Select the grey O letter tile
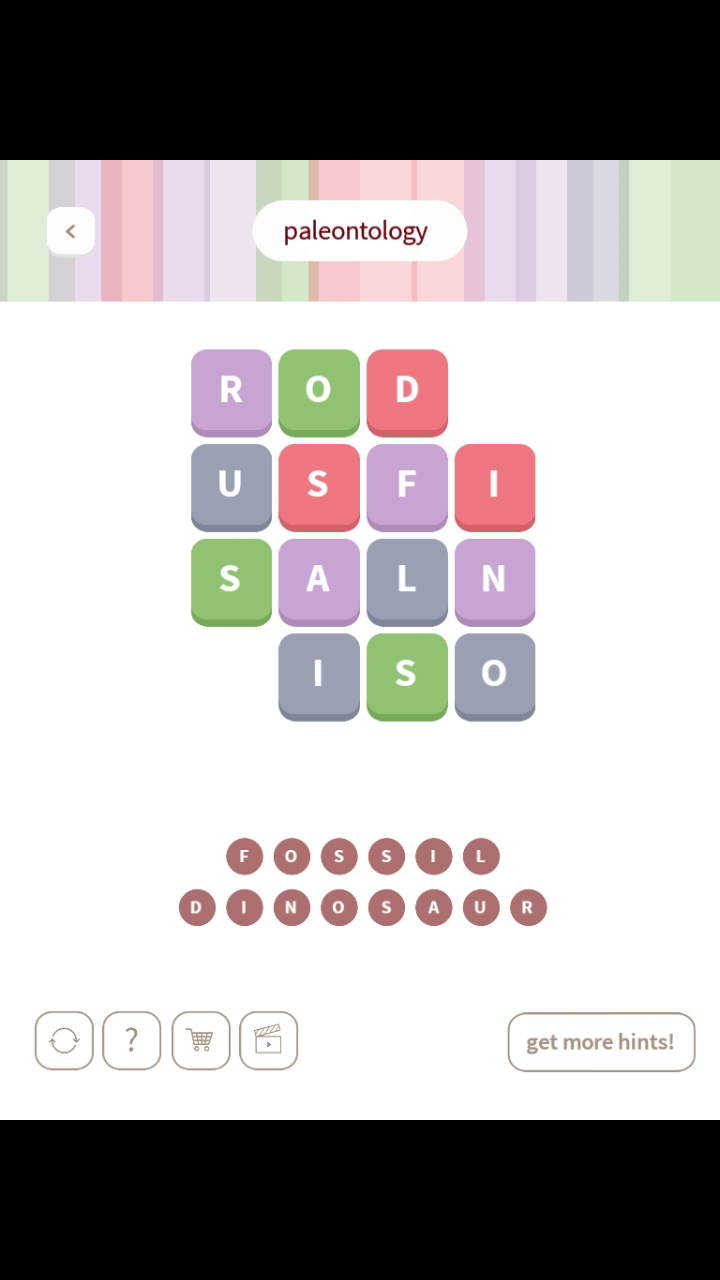This screenshot has height=1280, width=720. click(x=495, y=675)
